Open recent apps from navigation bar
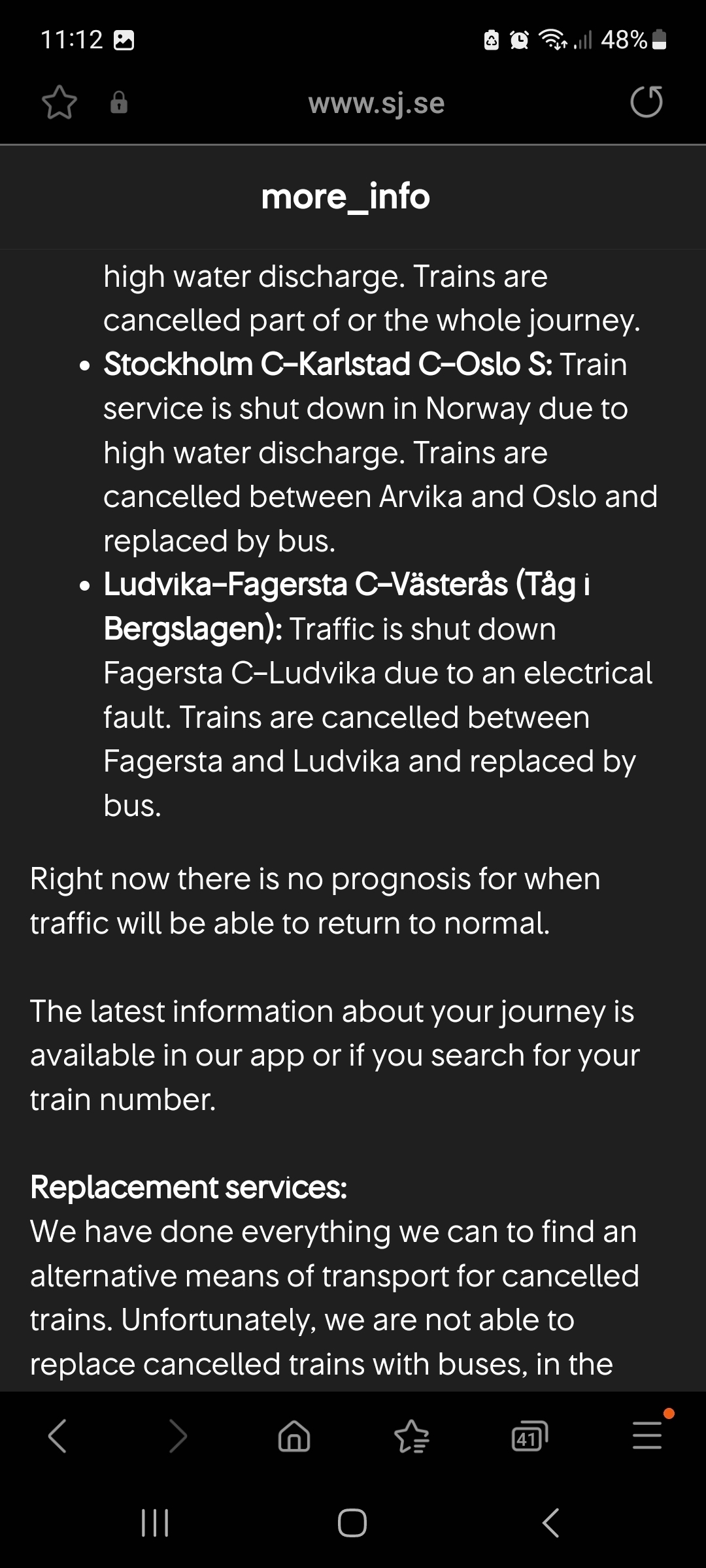Viewport: 706px width, 1568px height. tap(155, 1523)
